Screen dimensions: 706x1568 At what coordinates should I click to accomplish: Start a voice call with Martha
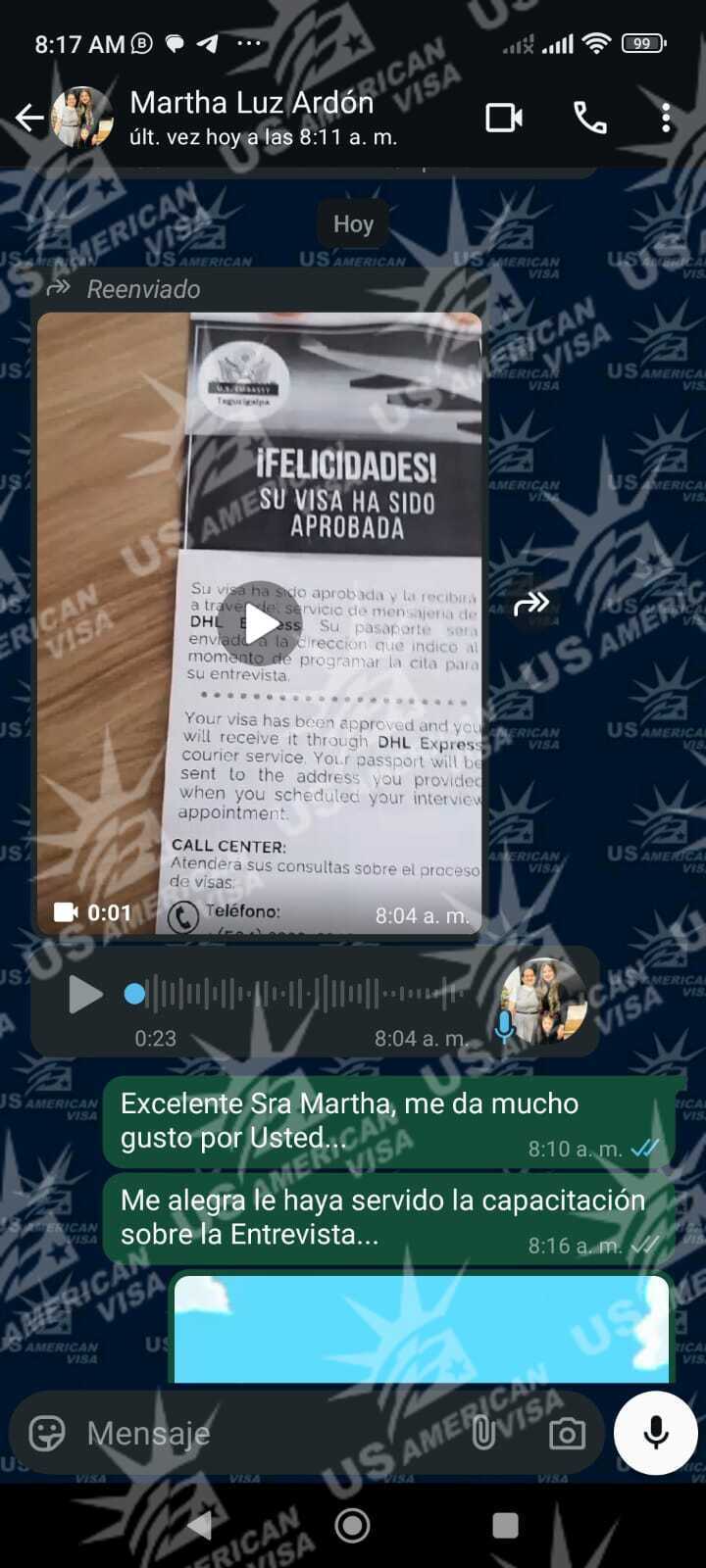[x=589, y=119]
